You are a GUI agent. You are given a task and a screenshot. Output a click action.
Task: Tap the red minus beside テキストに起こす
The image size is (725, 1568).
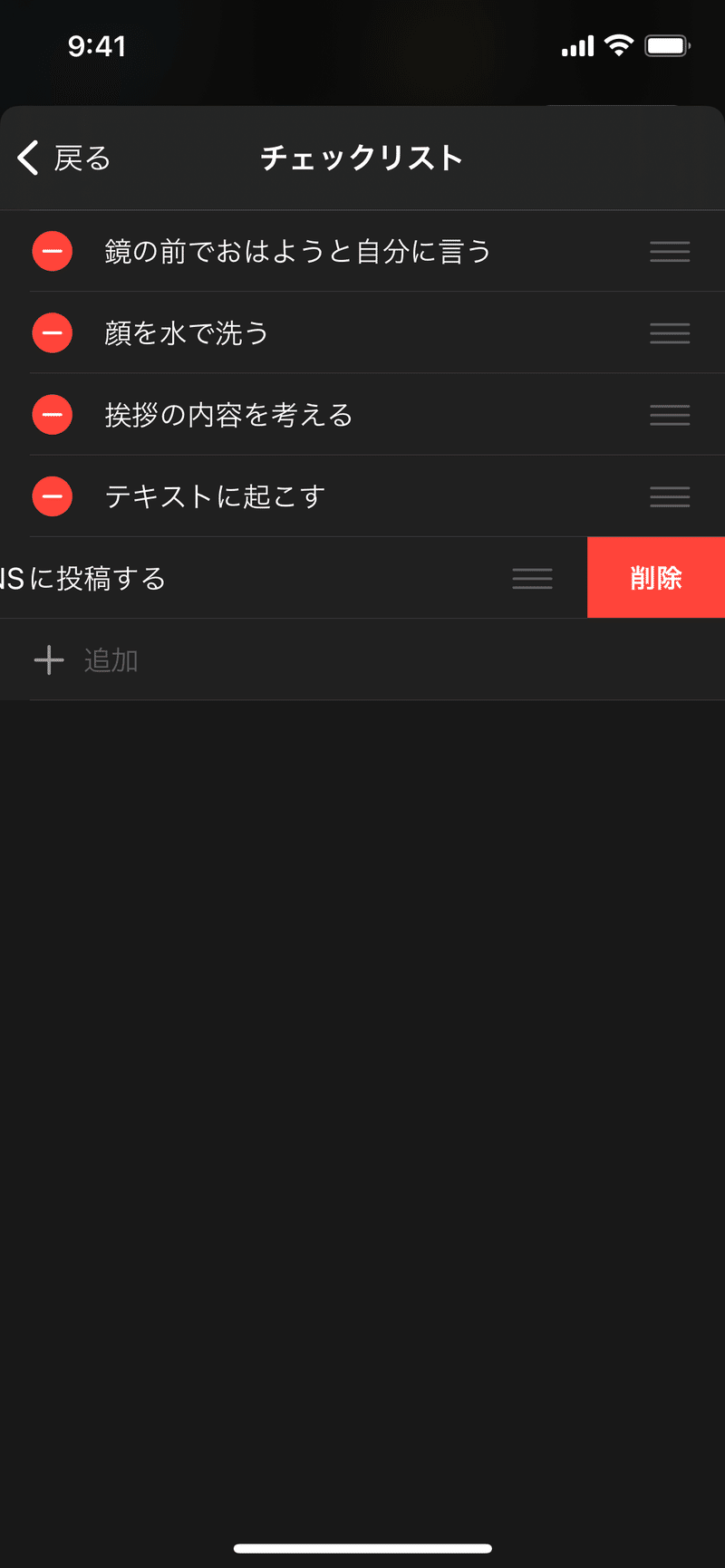(x=53, y=496)
